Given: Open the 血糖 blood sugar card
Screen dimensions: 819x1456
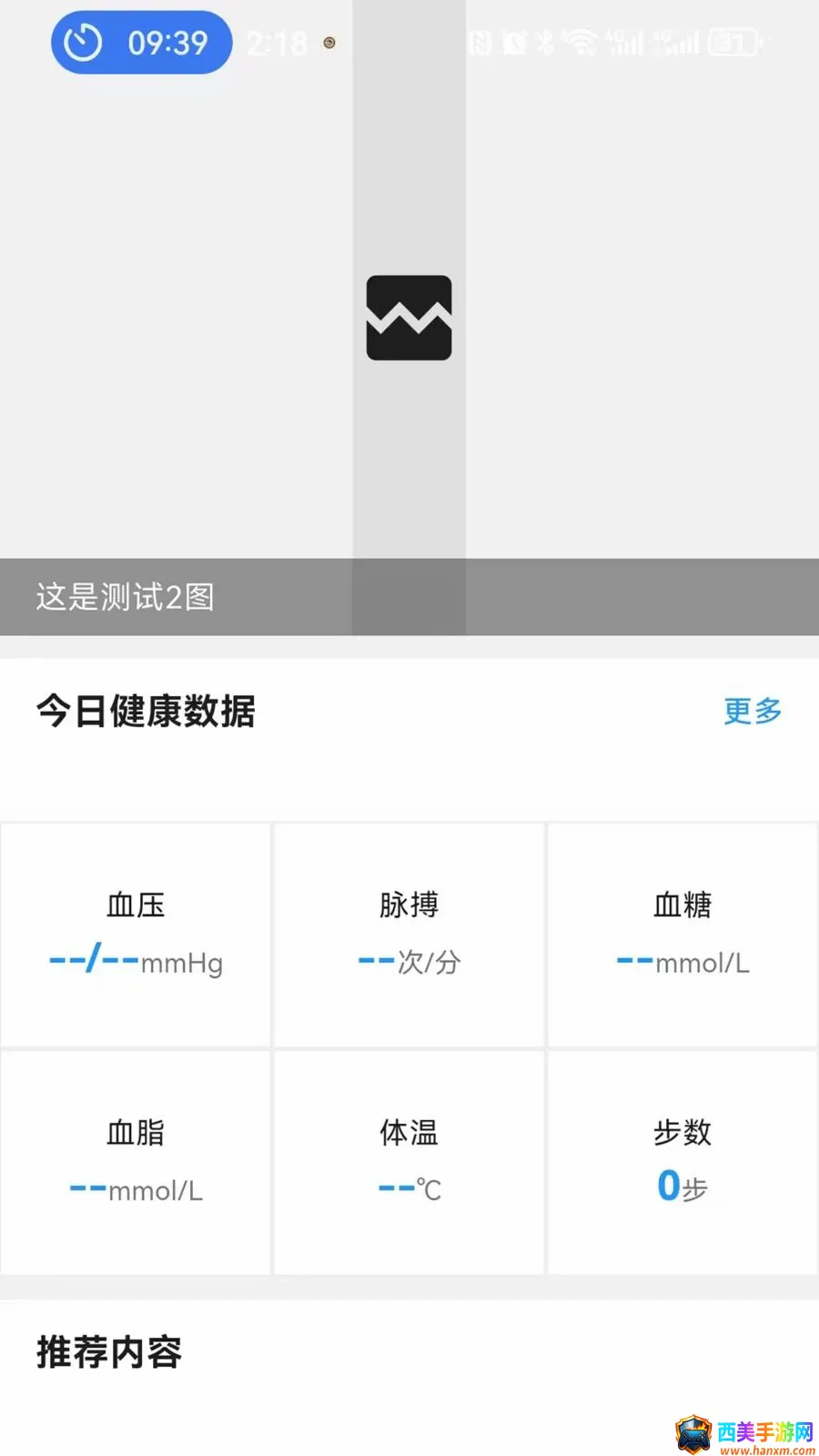Looking at the screenshot, I should tap(682, 935).
